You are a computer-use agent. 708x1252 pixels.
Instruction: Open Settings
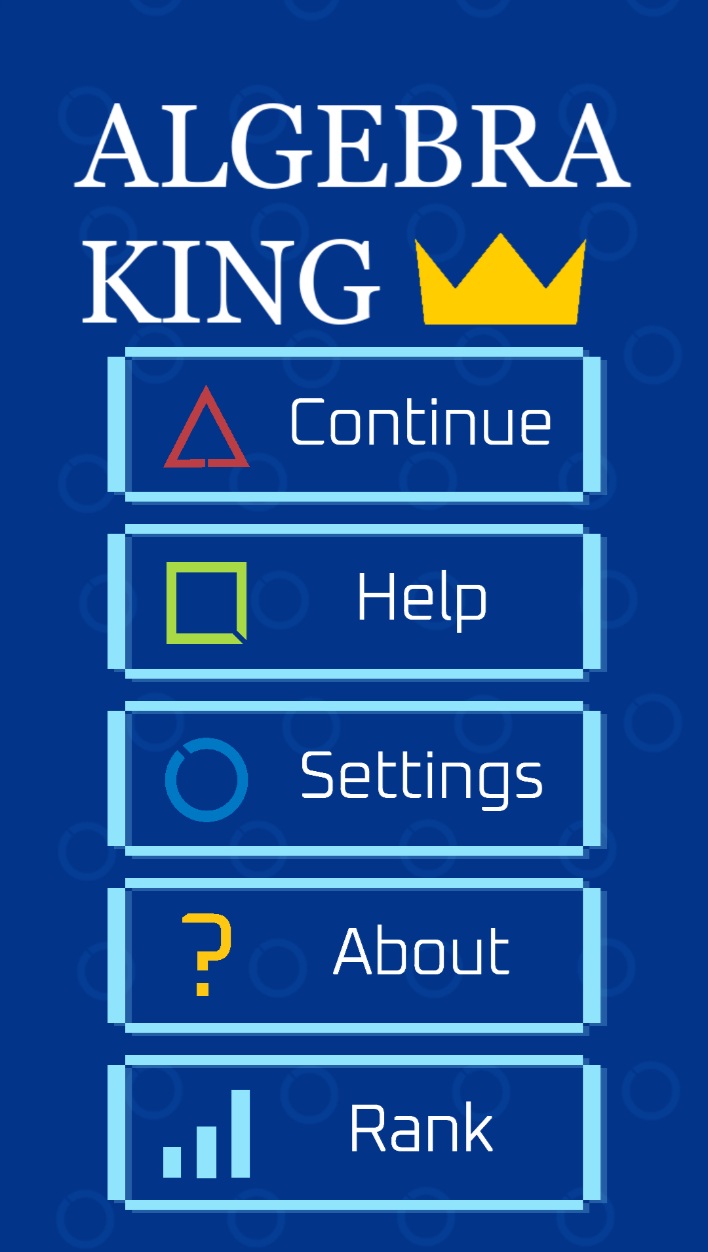[x=355, y=779]
